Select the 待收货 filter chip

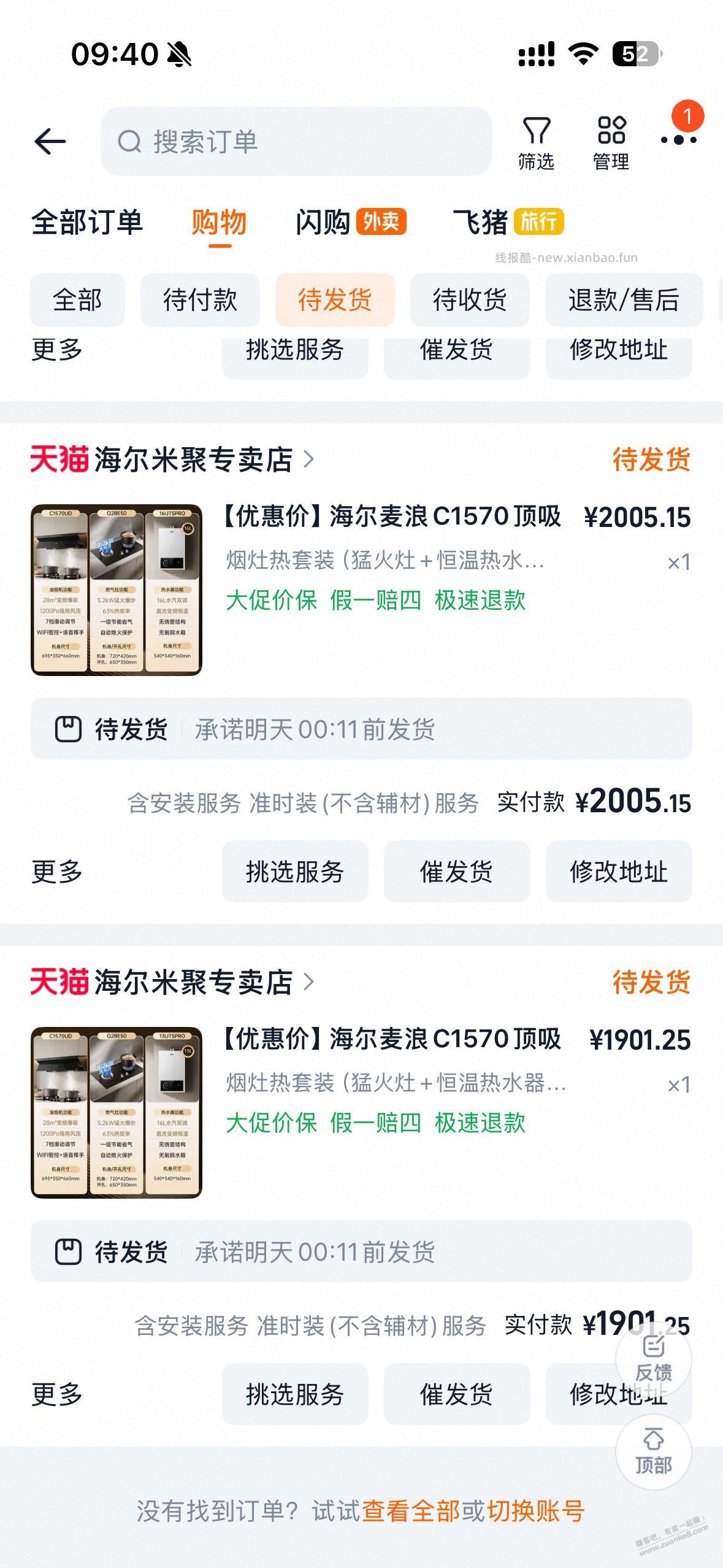pyautogui.click(x=470, y=300)
